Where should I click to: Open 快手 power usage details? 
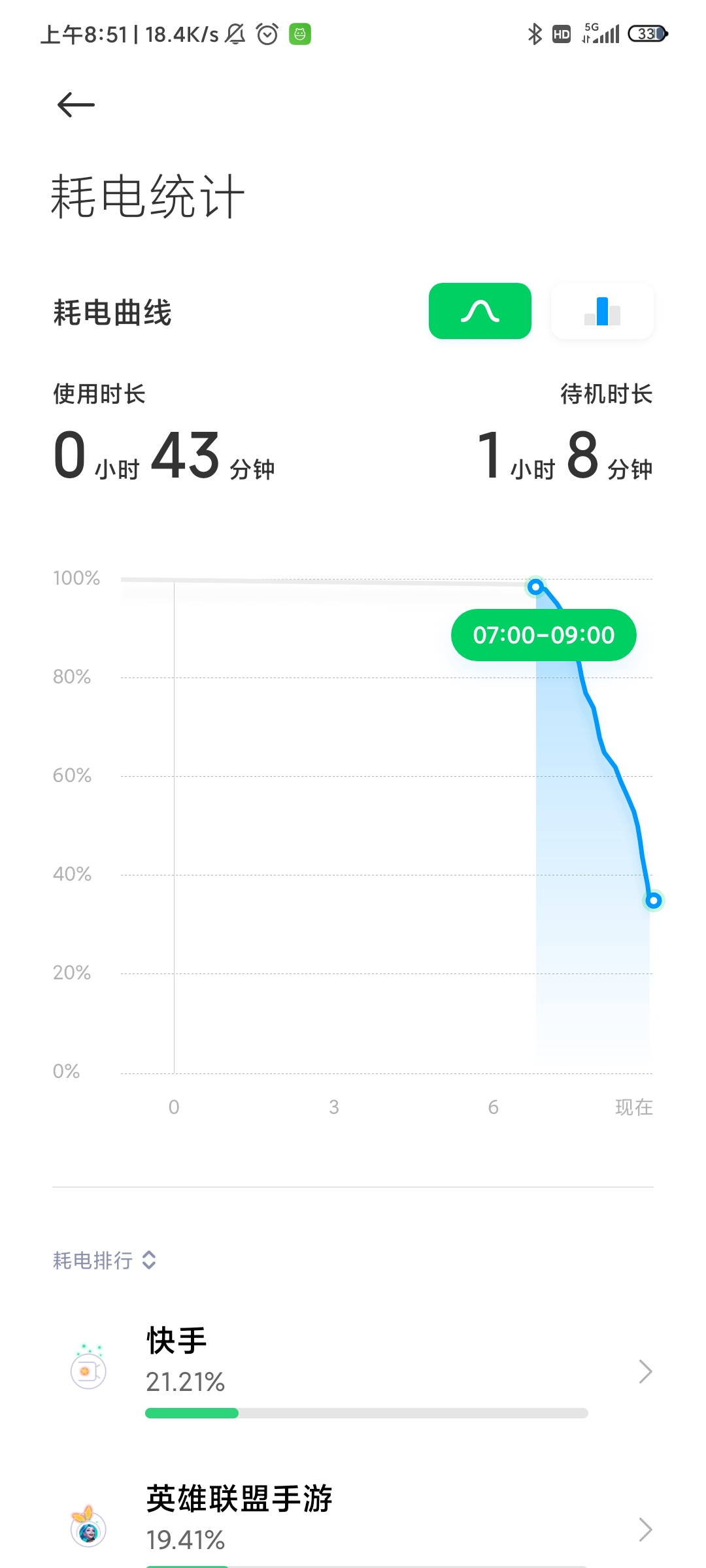point(353,1371)
